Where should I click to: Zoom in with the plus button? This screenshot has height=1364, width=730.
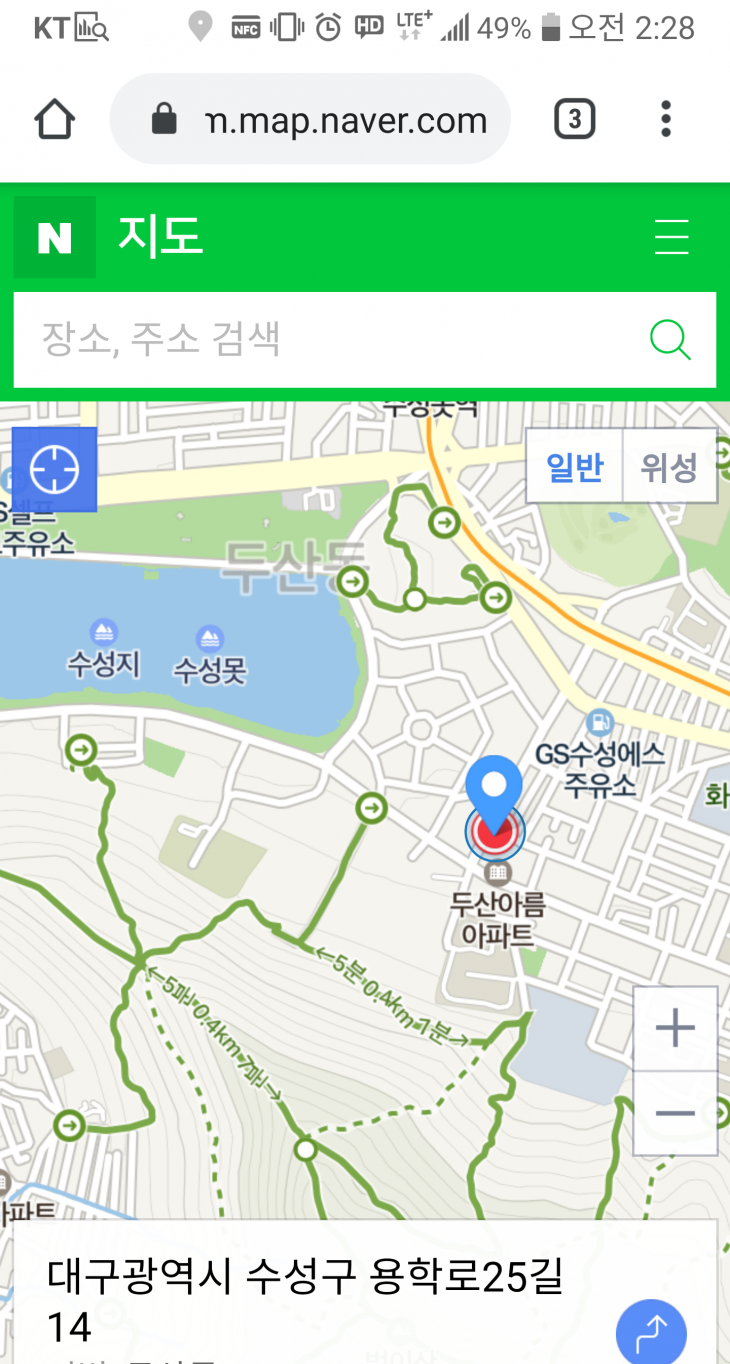point(675,1028)
